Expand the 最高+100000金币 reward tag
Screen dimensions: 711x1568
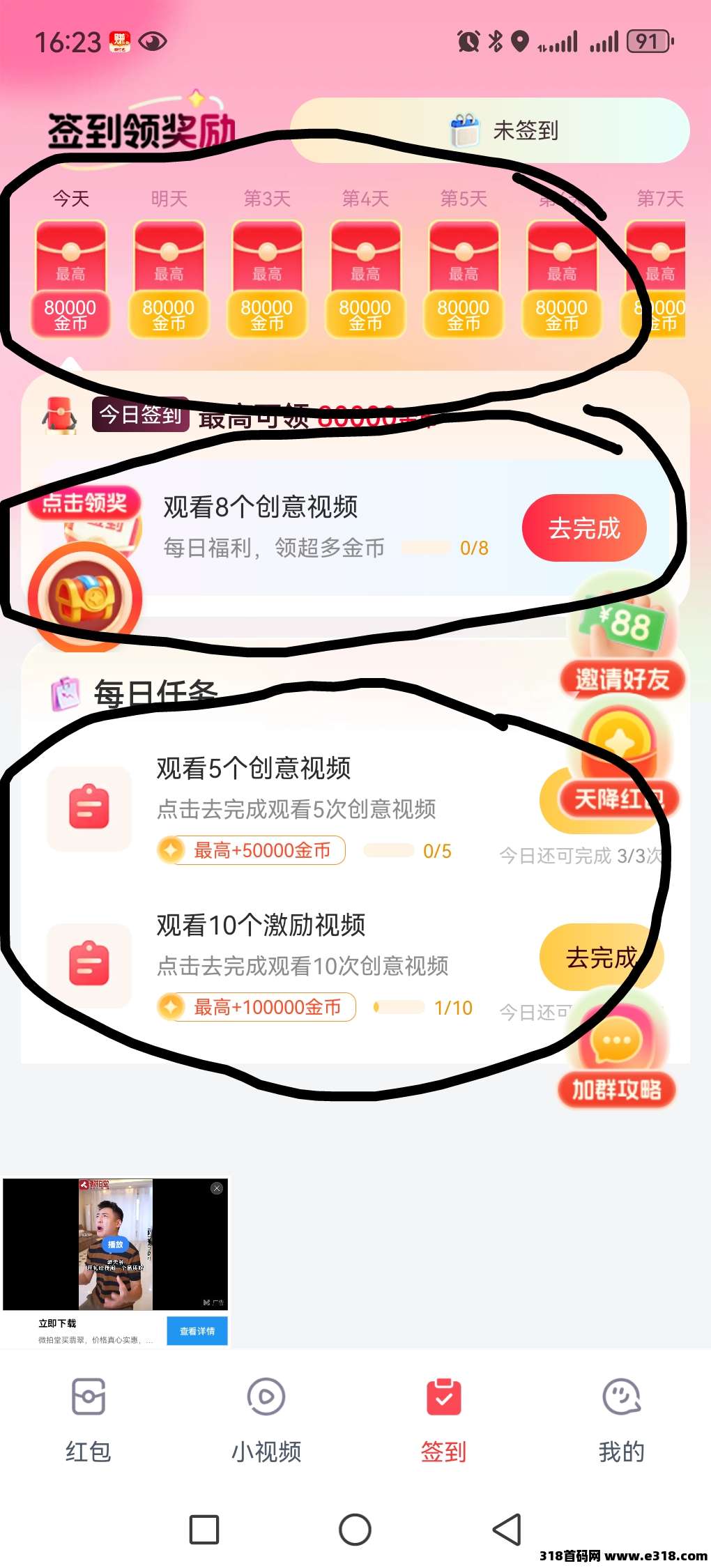257,1008
